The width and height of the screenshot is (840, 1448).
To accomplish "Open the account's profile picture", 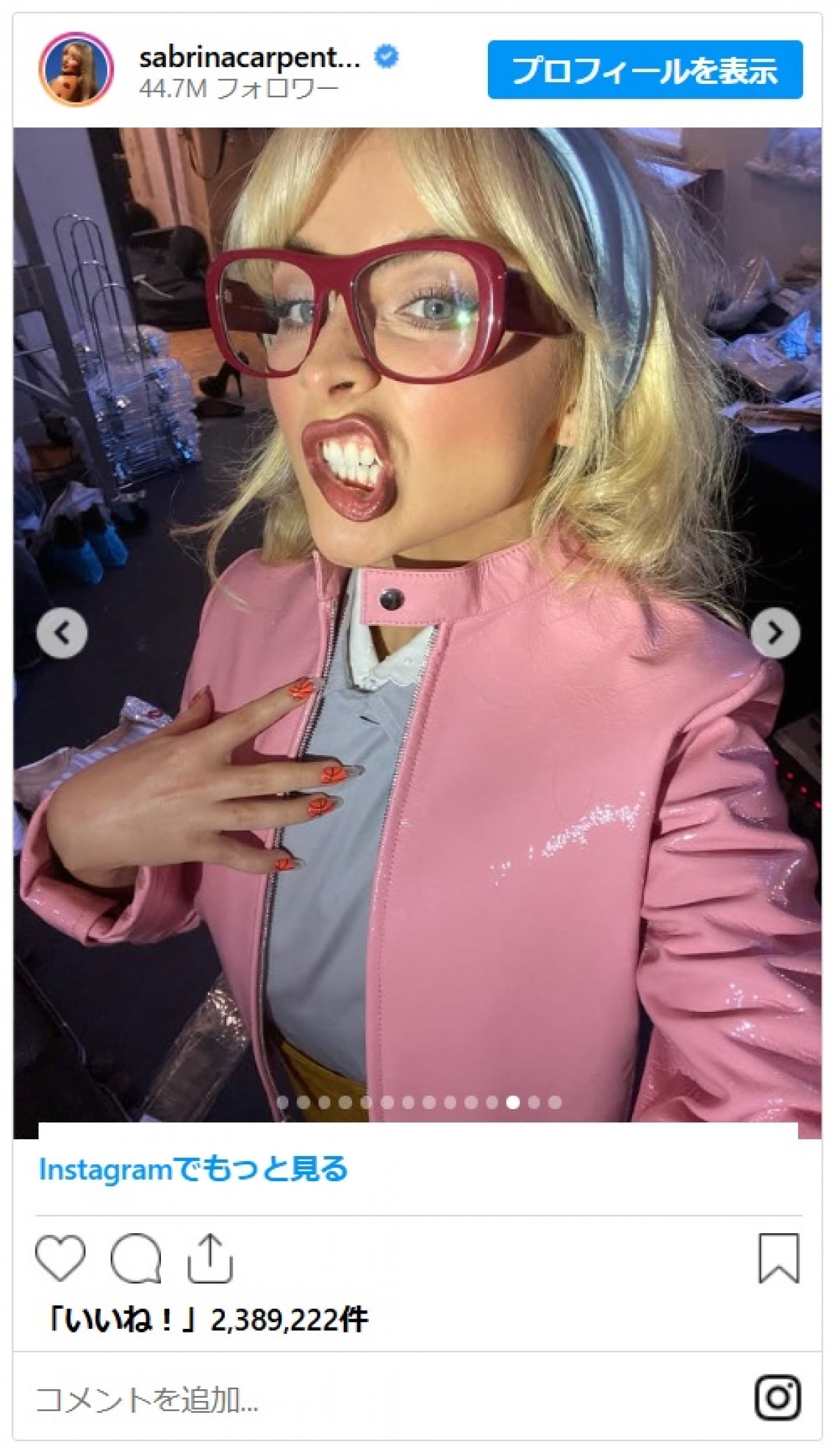I will 76,69.
